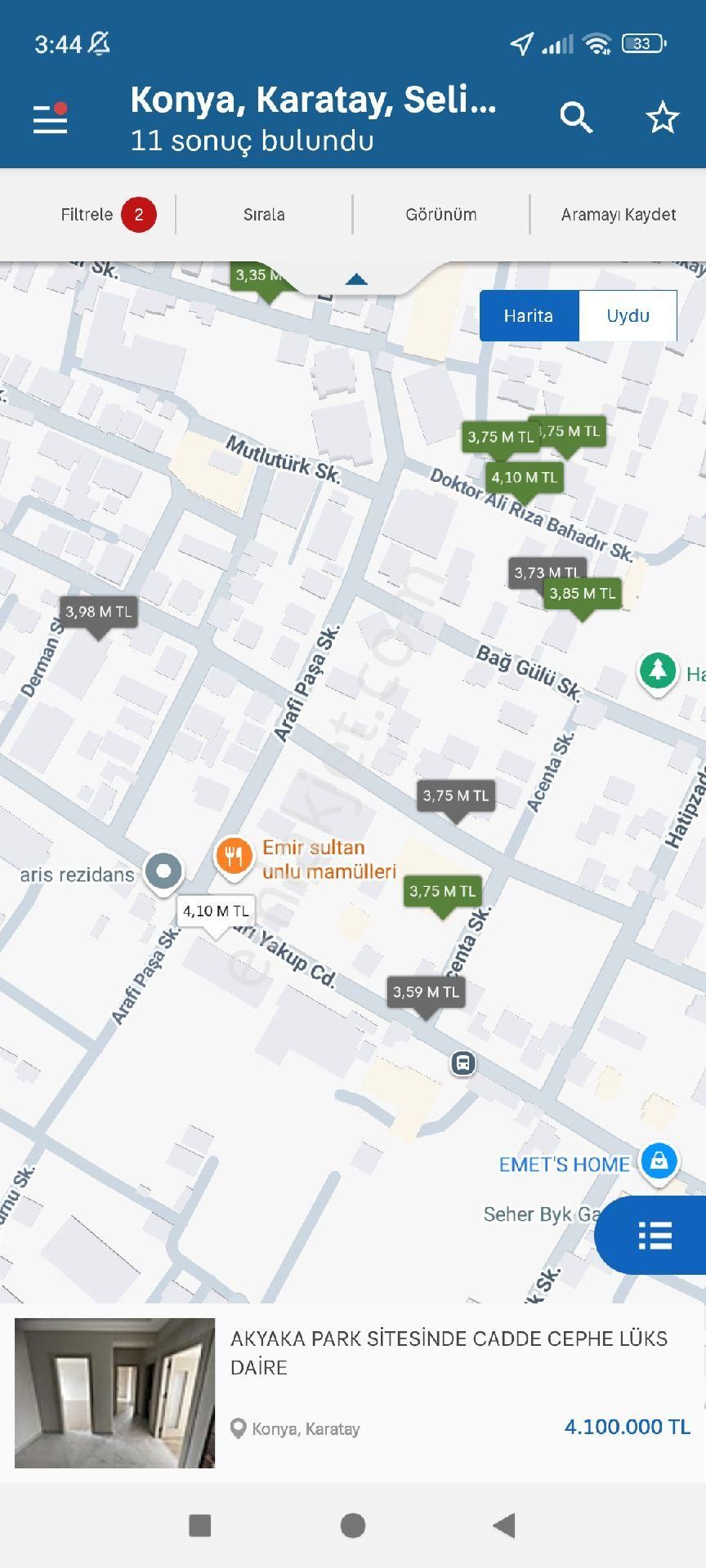Switch map to Uydu satellite view
This screenshot has height=1568, width=706.
click(x=628, y=316)
